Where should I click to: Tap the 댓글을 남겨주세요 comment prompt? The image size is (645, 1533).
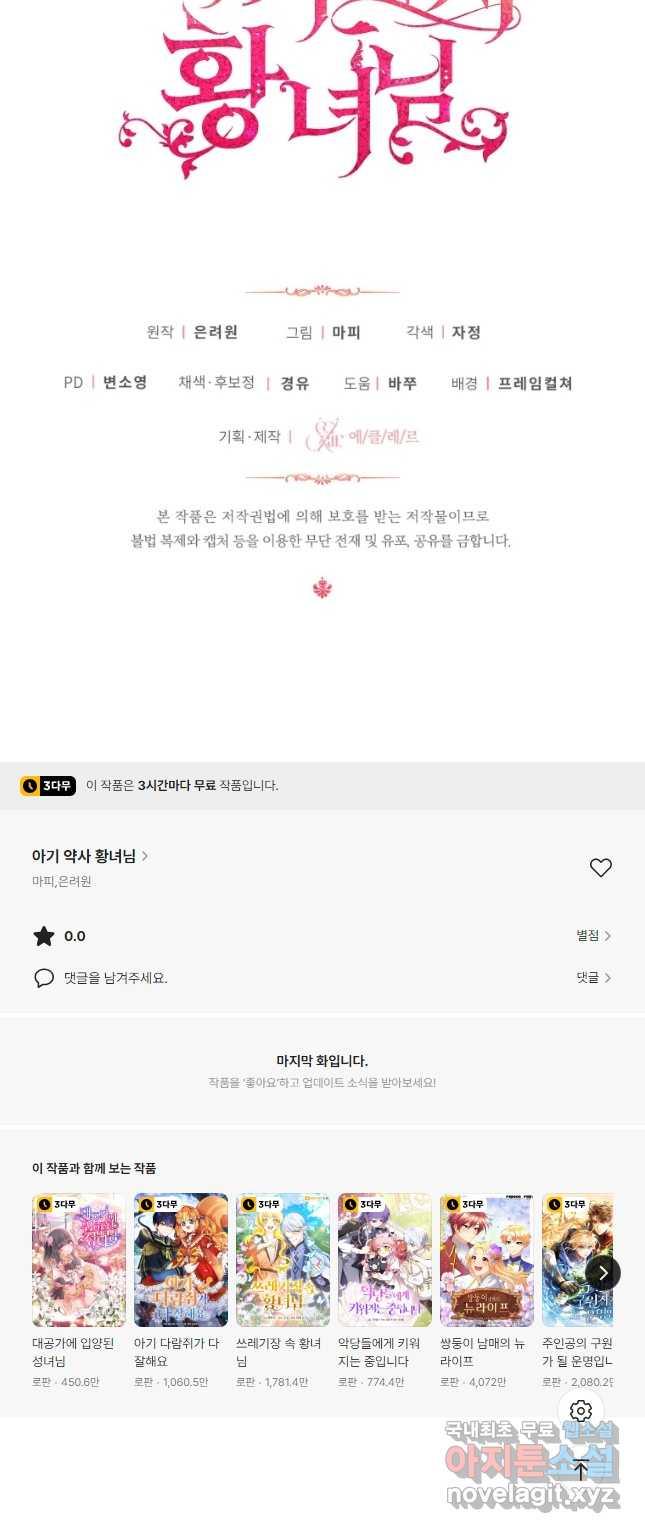[x=115, y=978]
